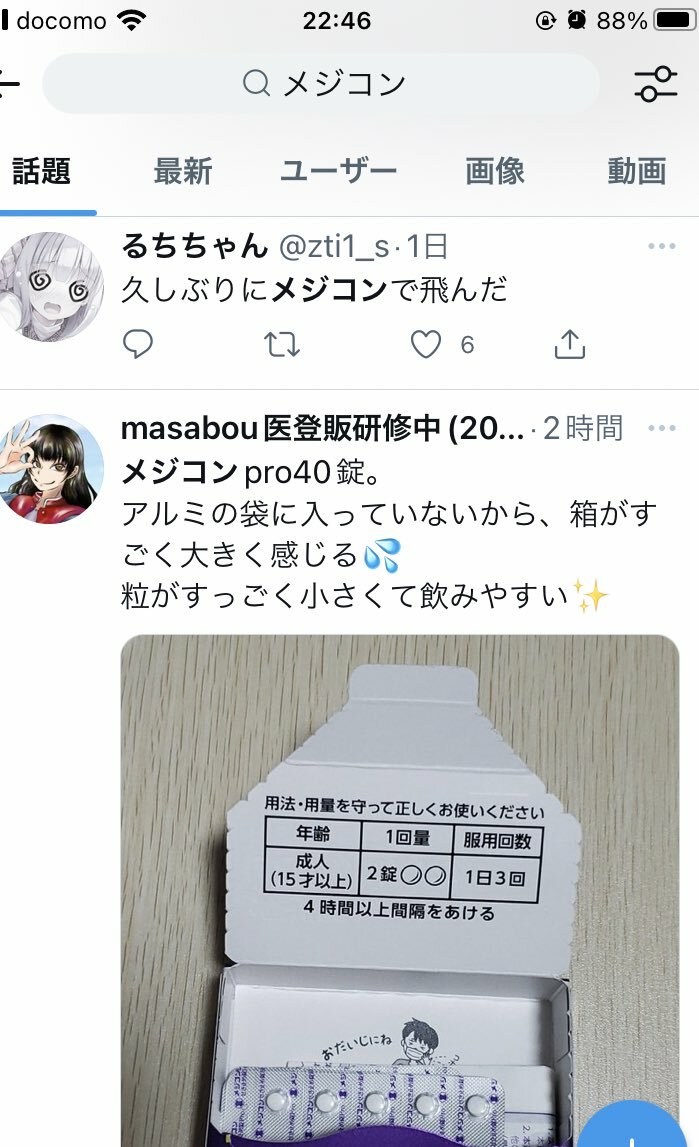Retweet るちゃん's tweet

[x=281, y=345]
